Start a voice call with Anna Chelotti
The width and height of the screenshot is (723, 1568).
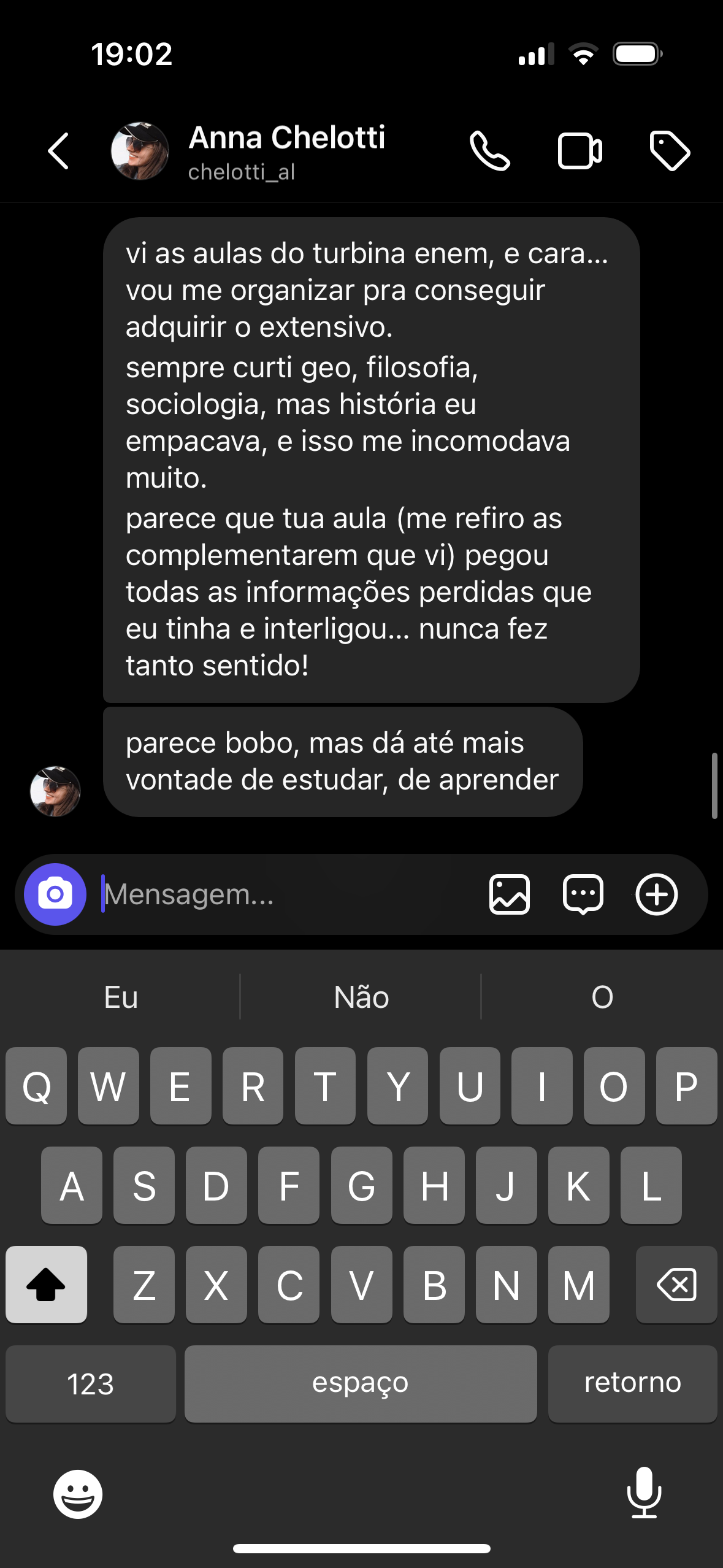(489, 151)
